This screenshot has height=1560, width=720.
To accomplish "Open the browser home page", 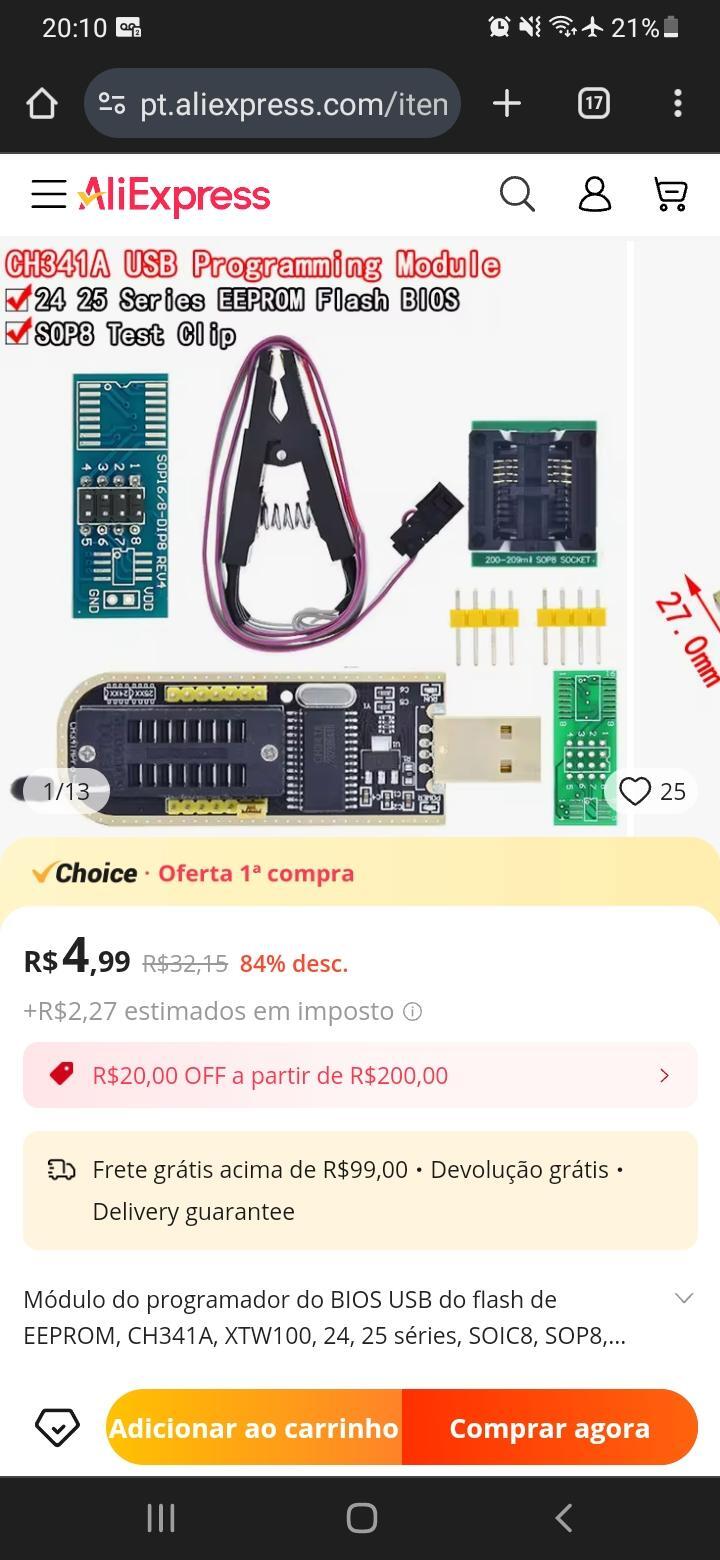I will (x=41, y=104).
